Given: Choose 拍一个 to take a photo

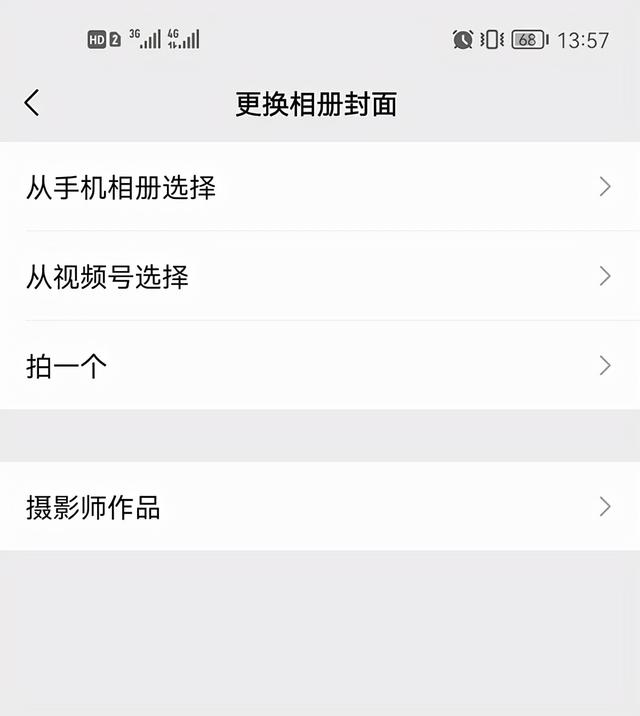Looking at the screenshot, I should click(320, 366).
